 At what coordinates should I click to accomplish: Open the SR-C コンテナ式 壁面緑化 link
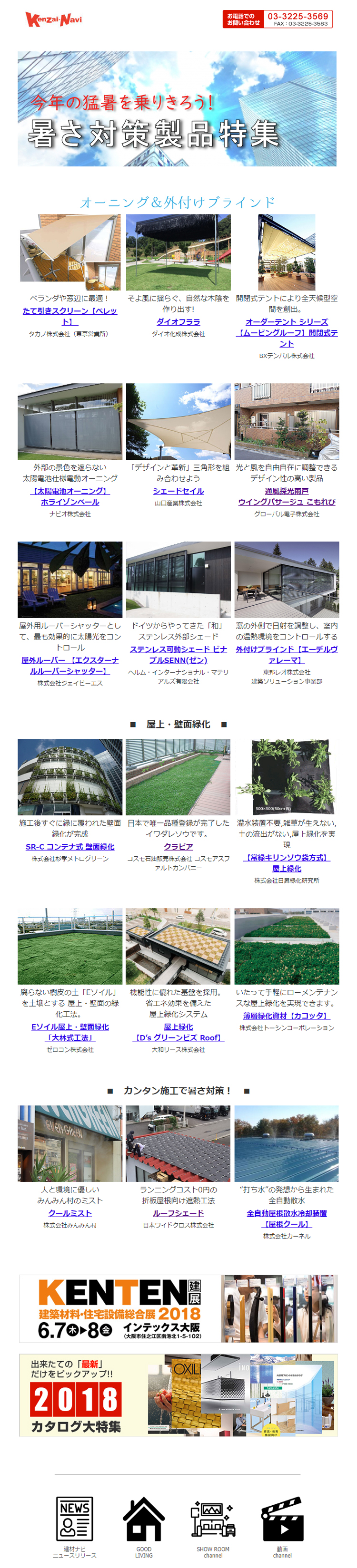[x=70, y=847]
